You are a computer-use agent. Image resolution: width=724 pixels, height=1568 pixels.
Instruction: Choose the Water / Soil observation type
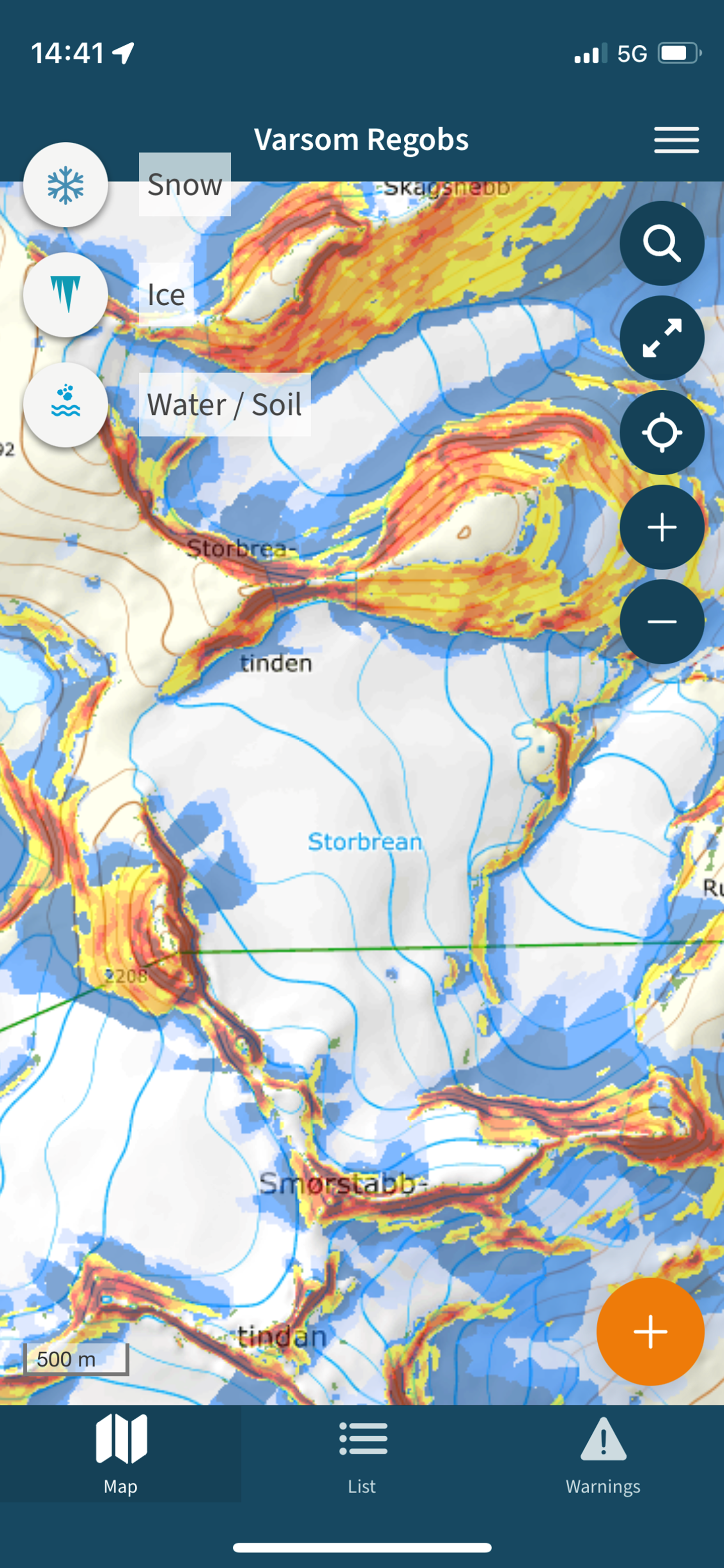pyautogui.click(x=66, y=405)
